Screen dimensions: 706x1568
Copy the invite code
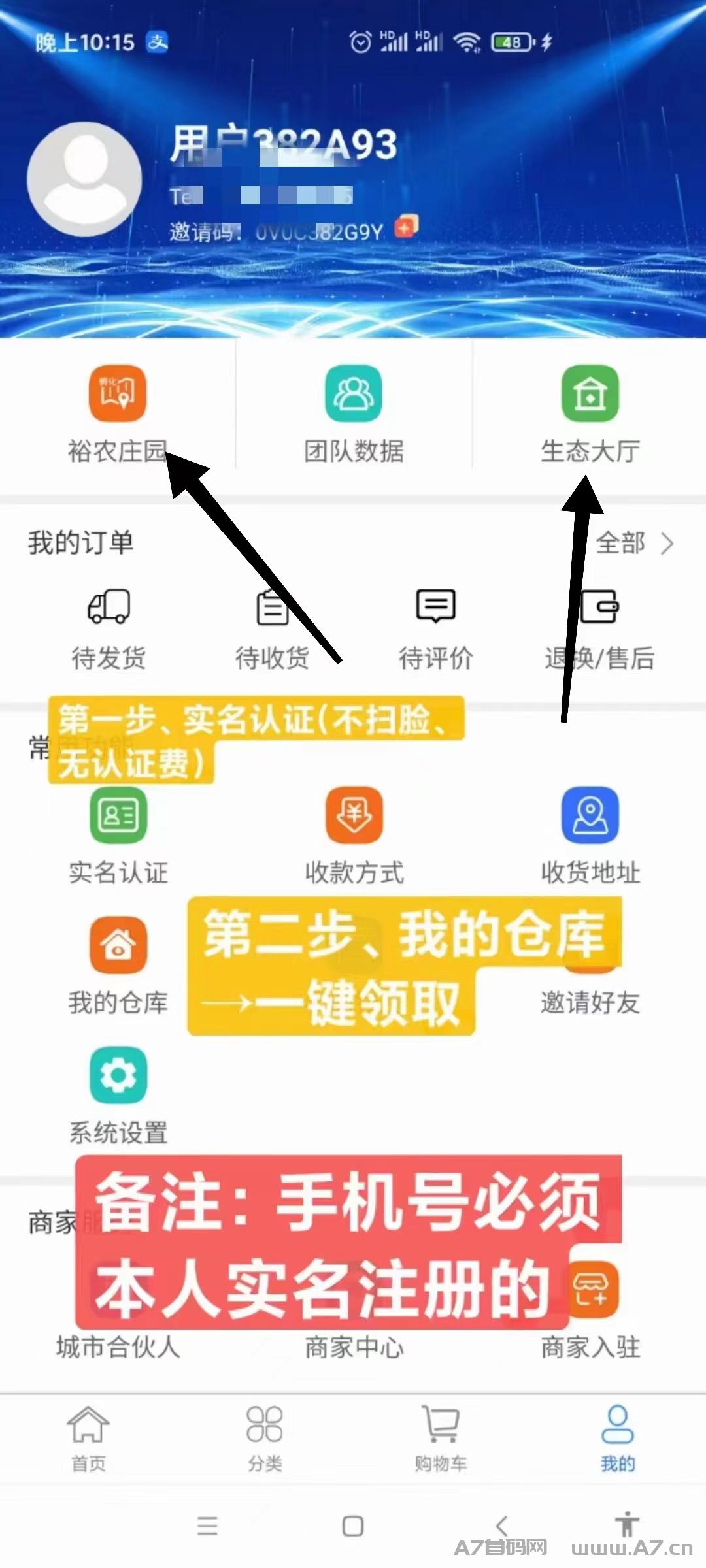(406, 227)
